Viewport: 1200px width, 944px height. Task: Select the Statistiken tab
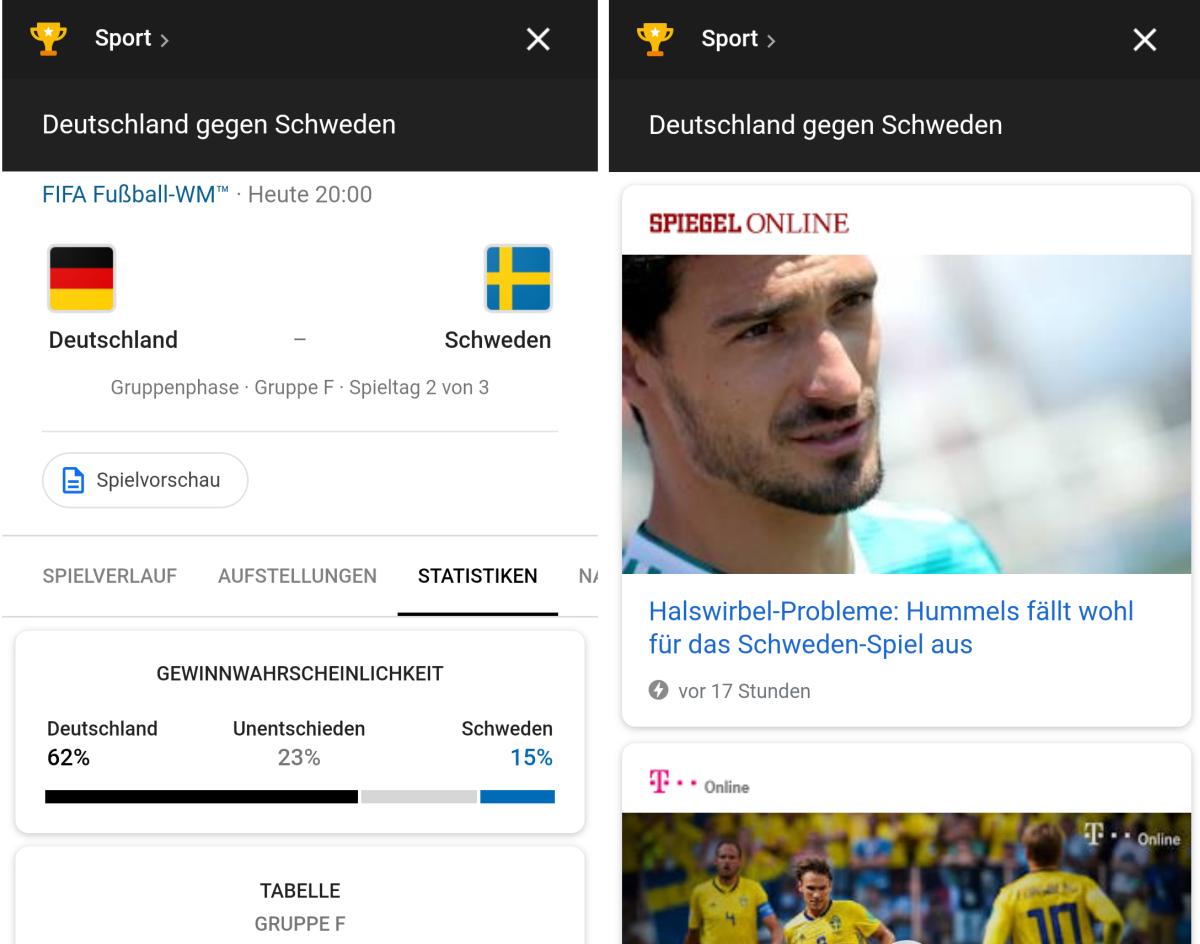click(477, 576)
